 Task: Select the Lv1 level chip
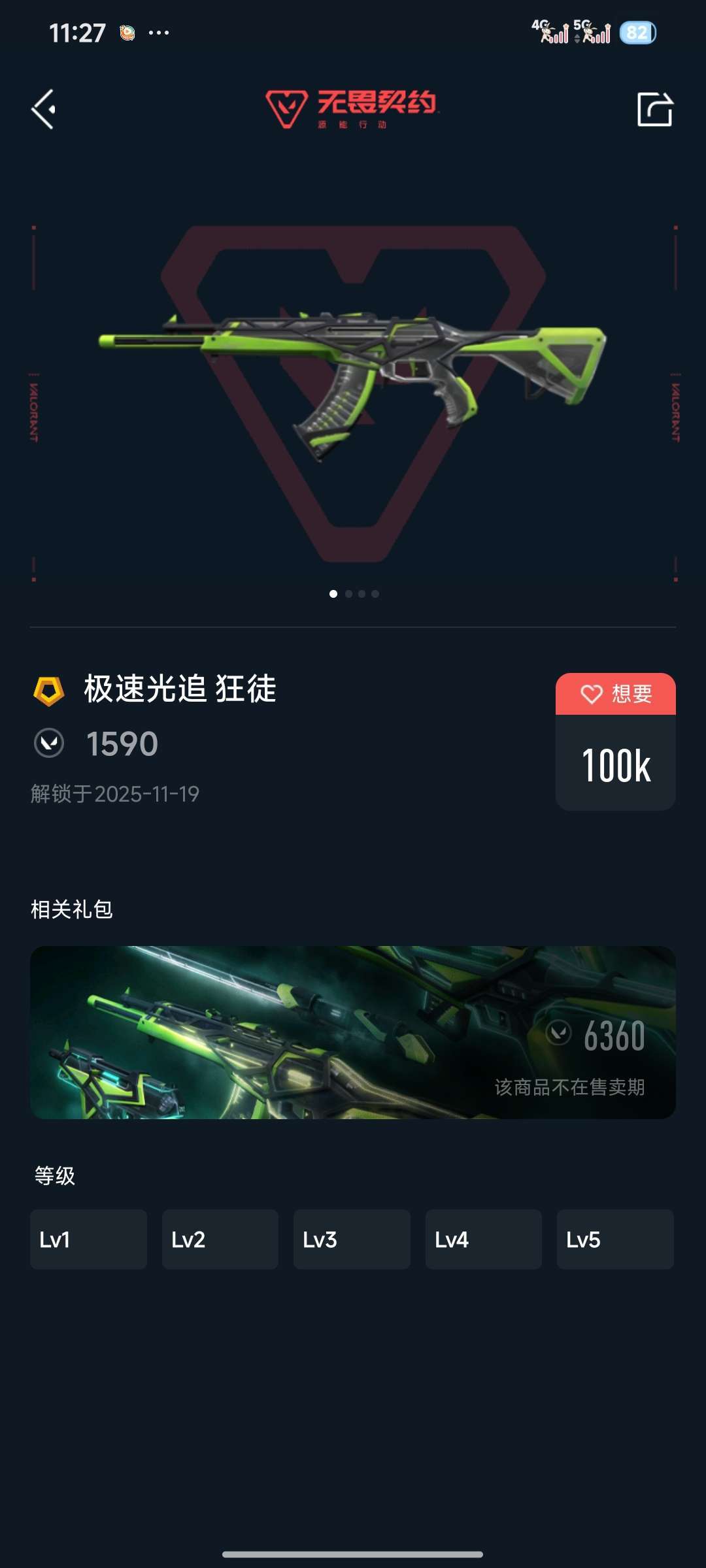88,1239
